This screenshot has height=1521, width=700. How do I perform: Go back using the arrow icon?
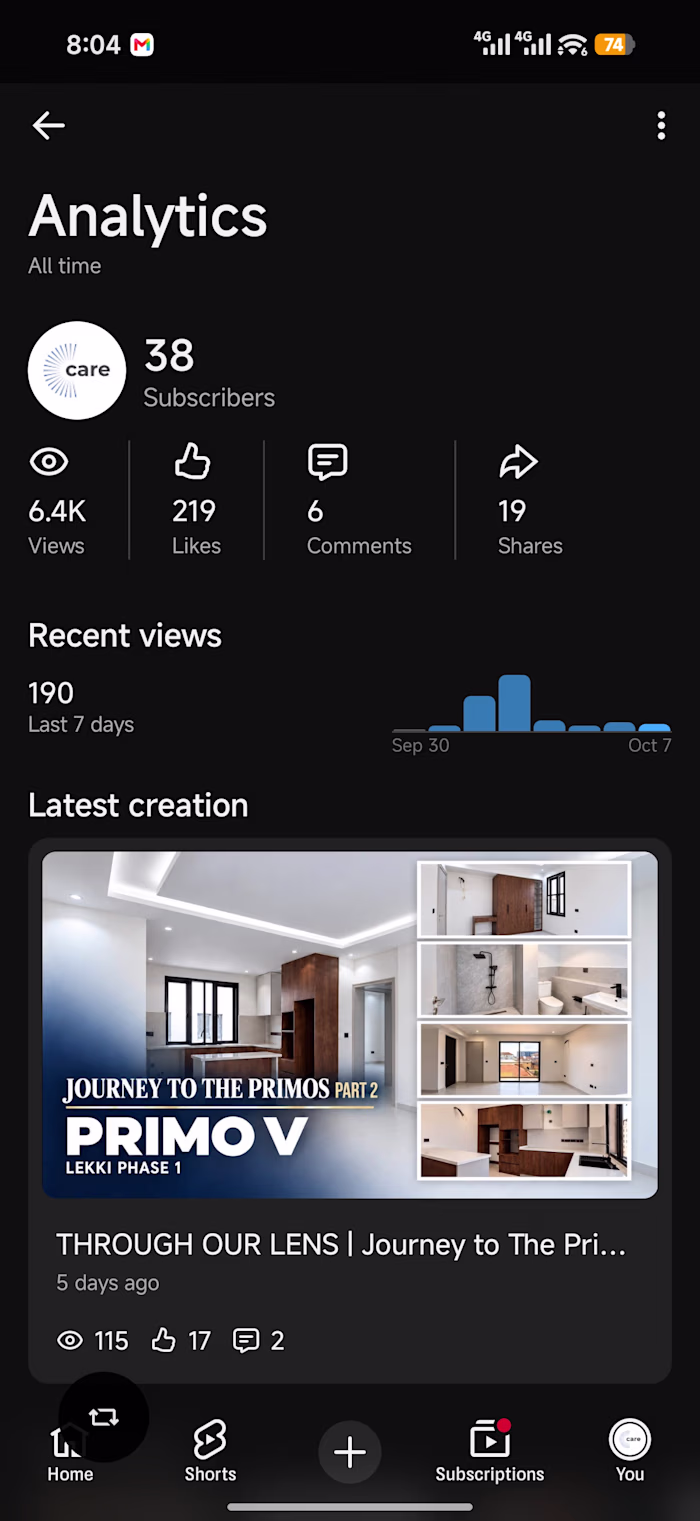point(48,125)
